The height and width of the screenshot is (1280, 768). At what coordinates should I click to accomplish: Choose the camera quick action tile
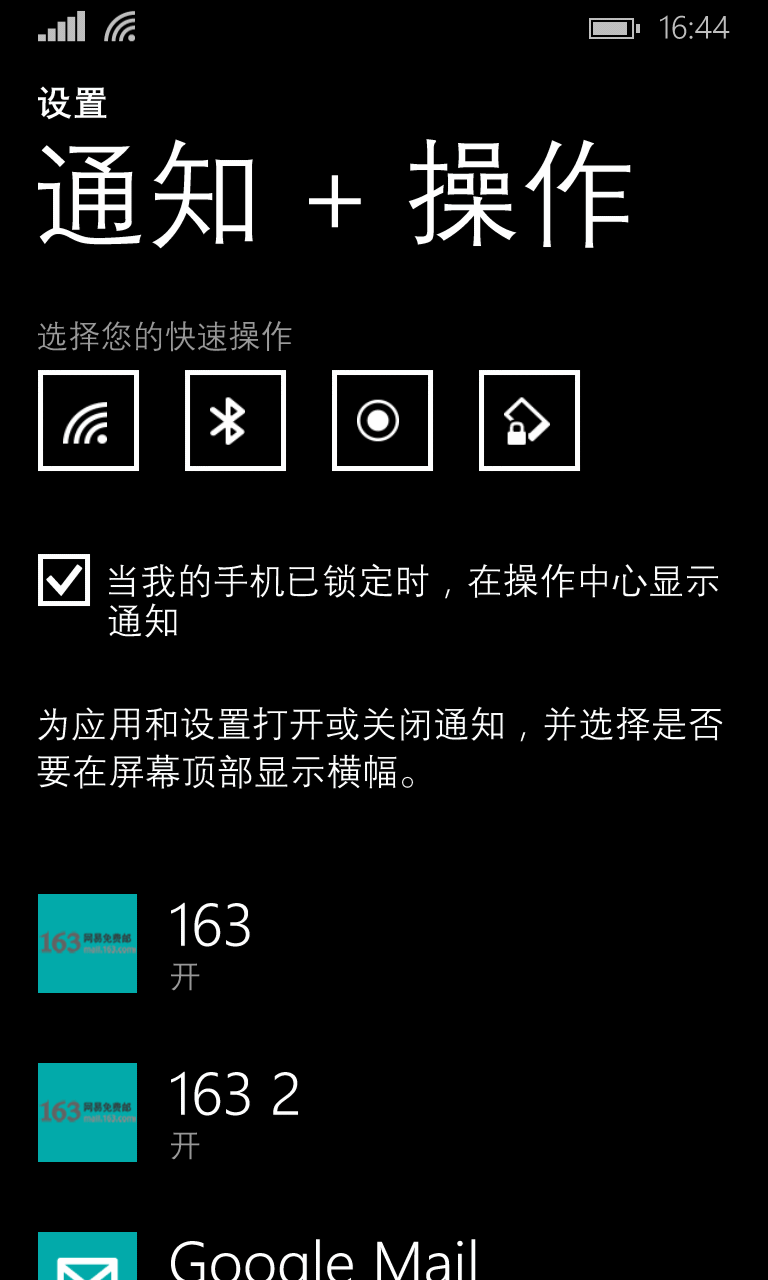(x=382, y=420)
